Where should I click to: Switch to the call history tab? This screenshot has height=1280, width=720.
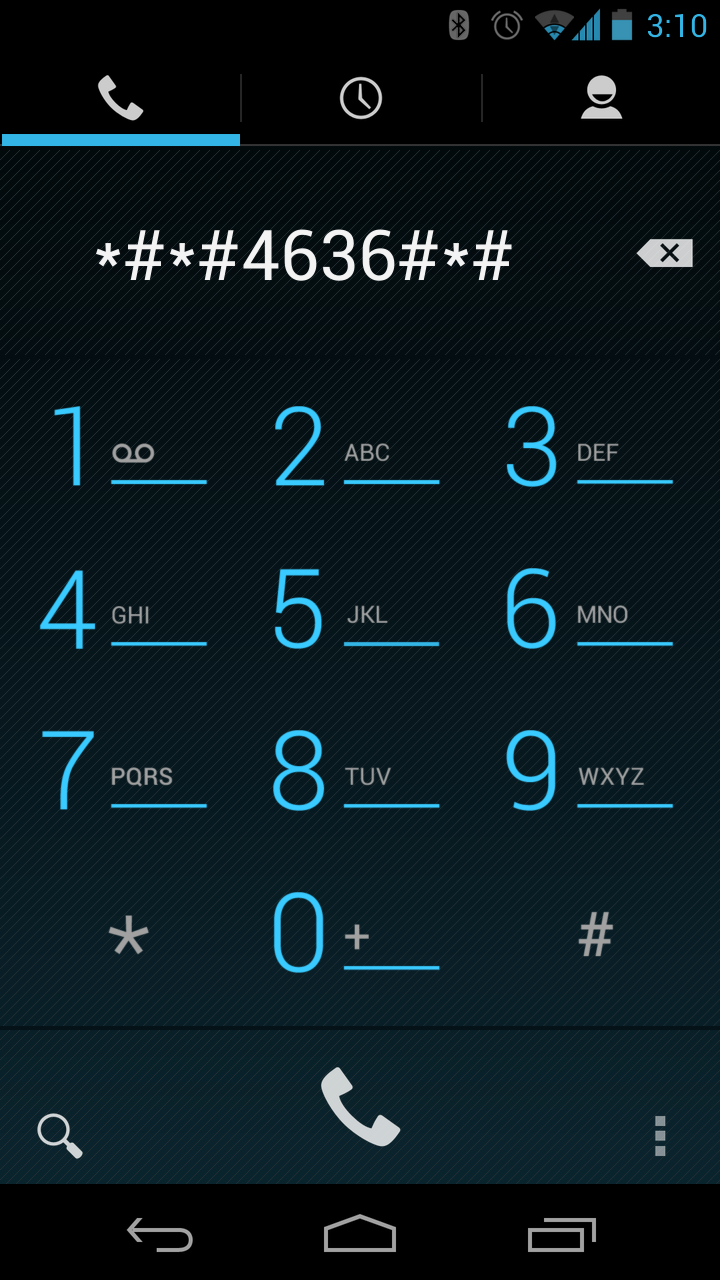pyautogui.click(x=360, y=98)
